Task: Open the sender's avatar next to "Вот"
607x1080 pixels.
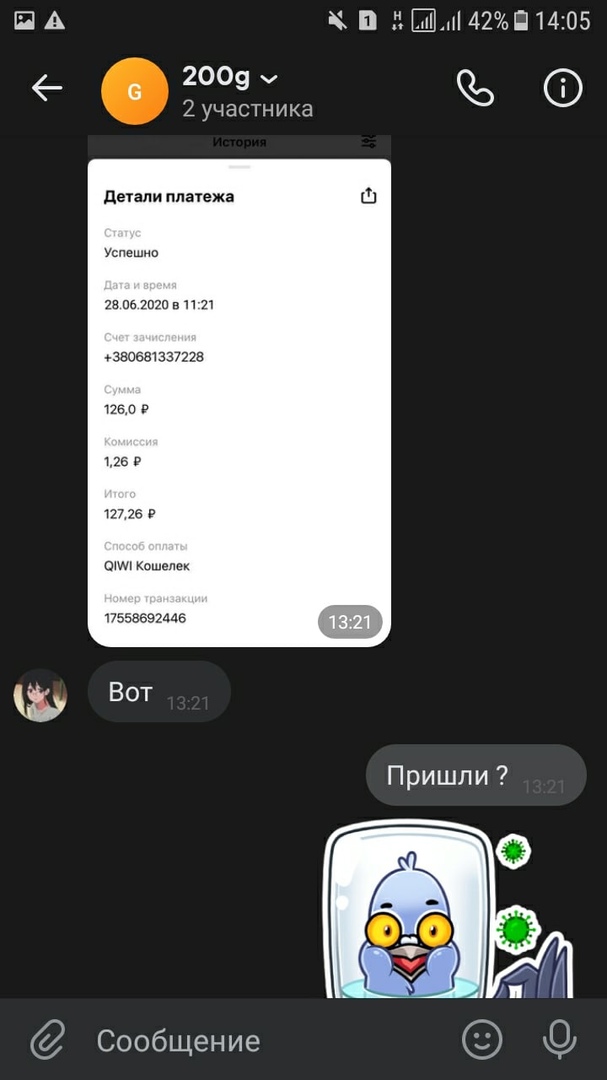Action: tap(40, 695)
